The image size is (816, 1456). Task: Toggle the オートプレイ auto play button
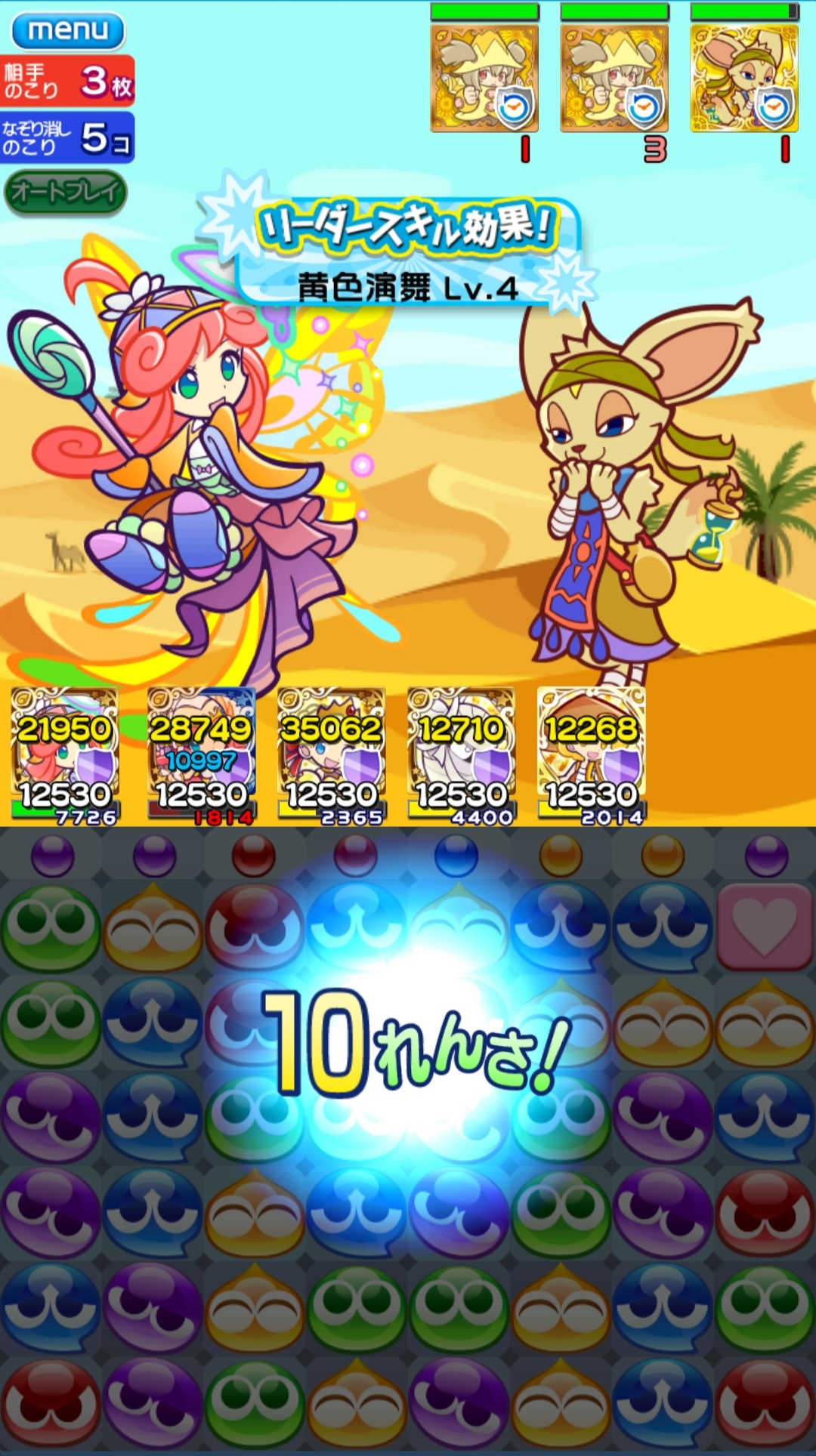point(66,192)
